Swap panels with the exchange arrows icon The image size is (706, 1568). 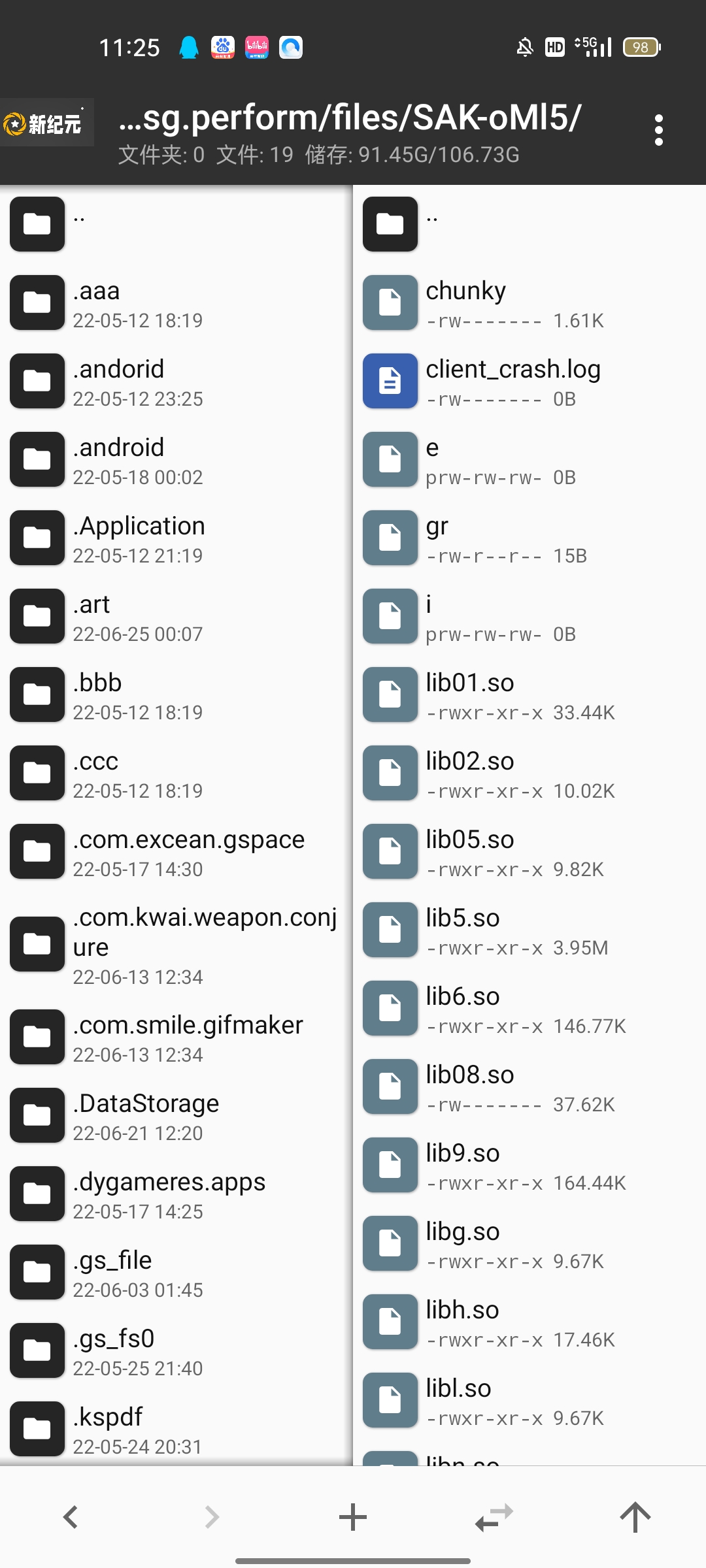tap(494, 1516)
